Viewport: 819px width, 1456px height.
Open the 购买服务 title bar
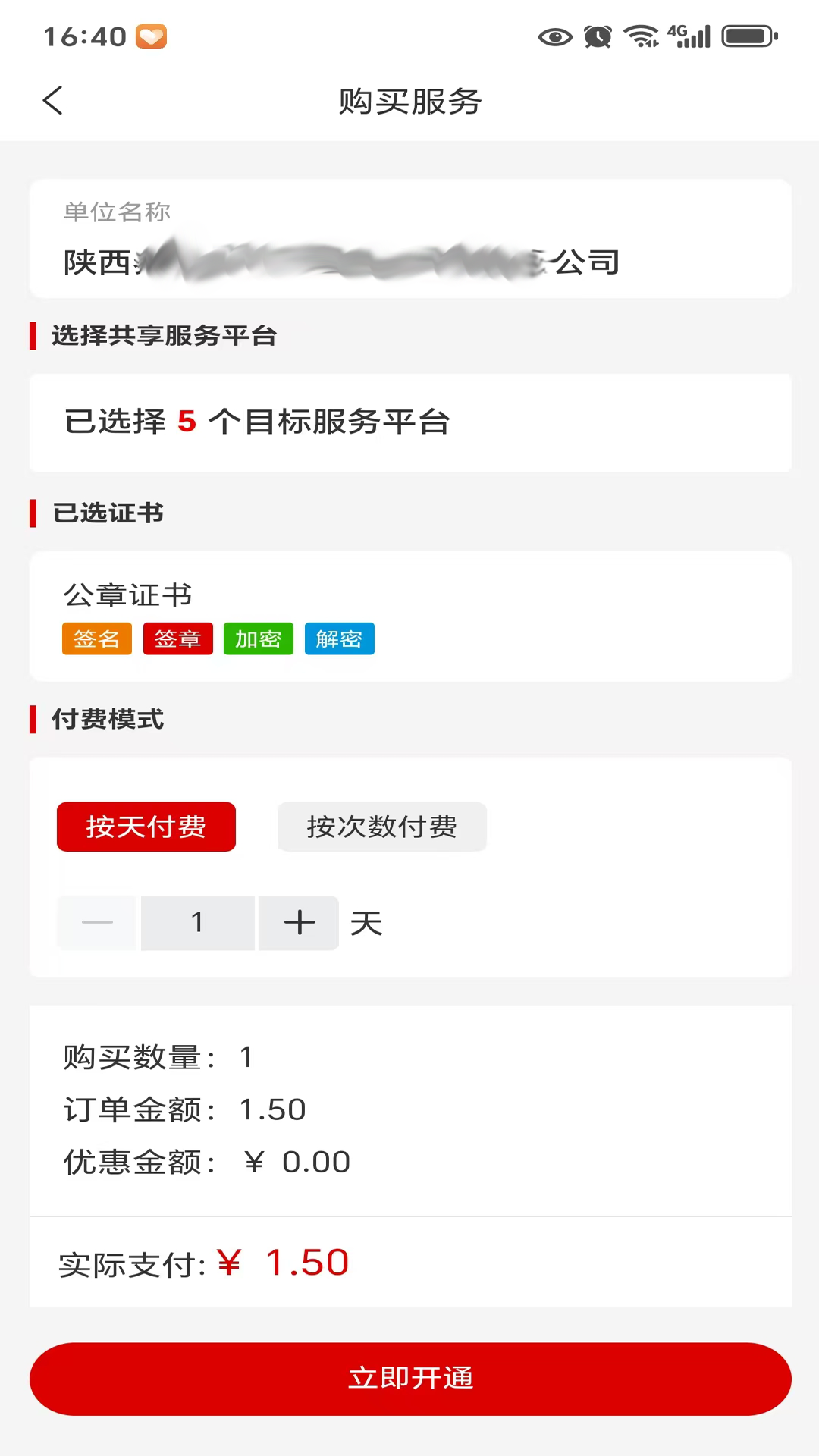pos(409,101)
